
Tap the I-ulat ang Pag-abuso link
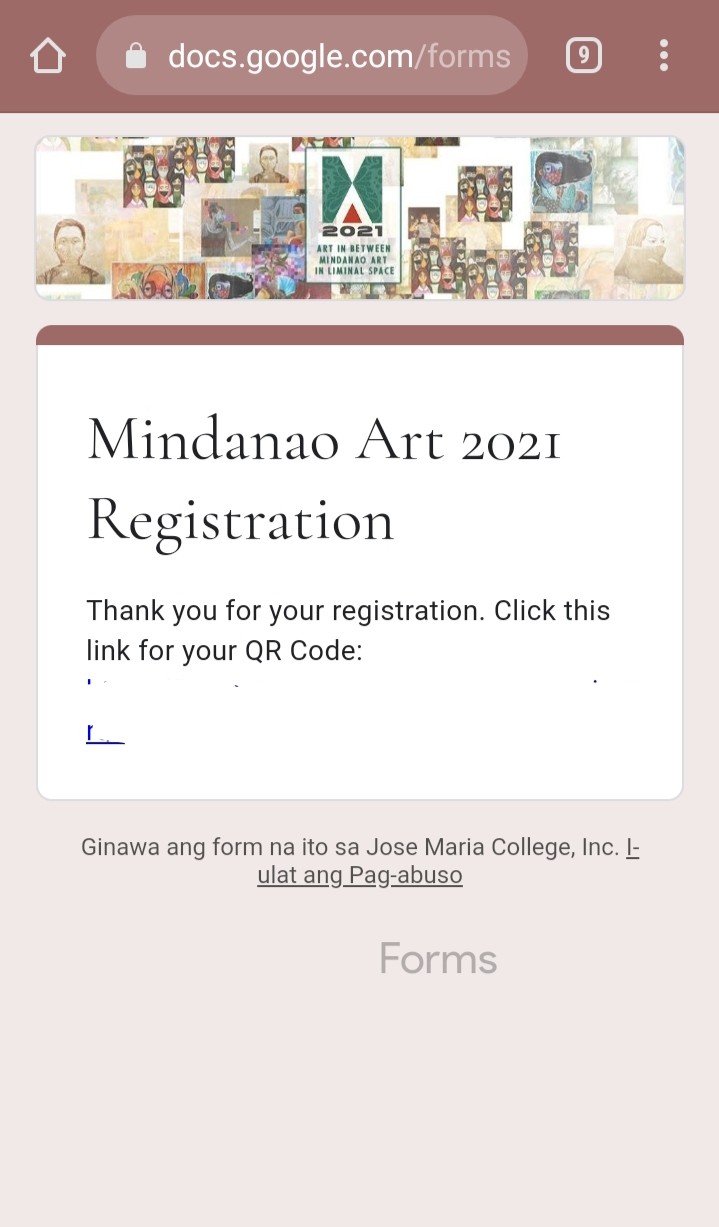click(x=449, y=862)
